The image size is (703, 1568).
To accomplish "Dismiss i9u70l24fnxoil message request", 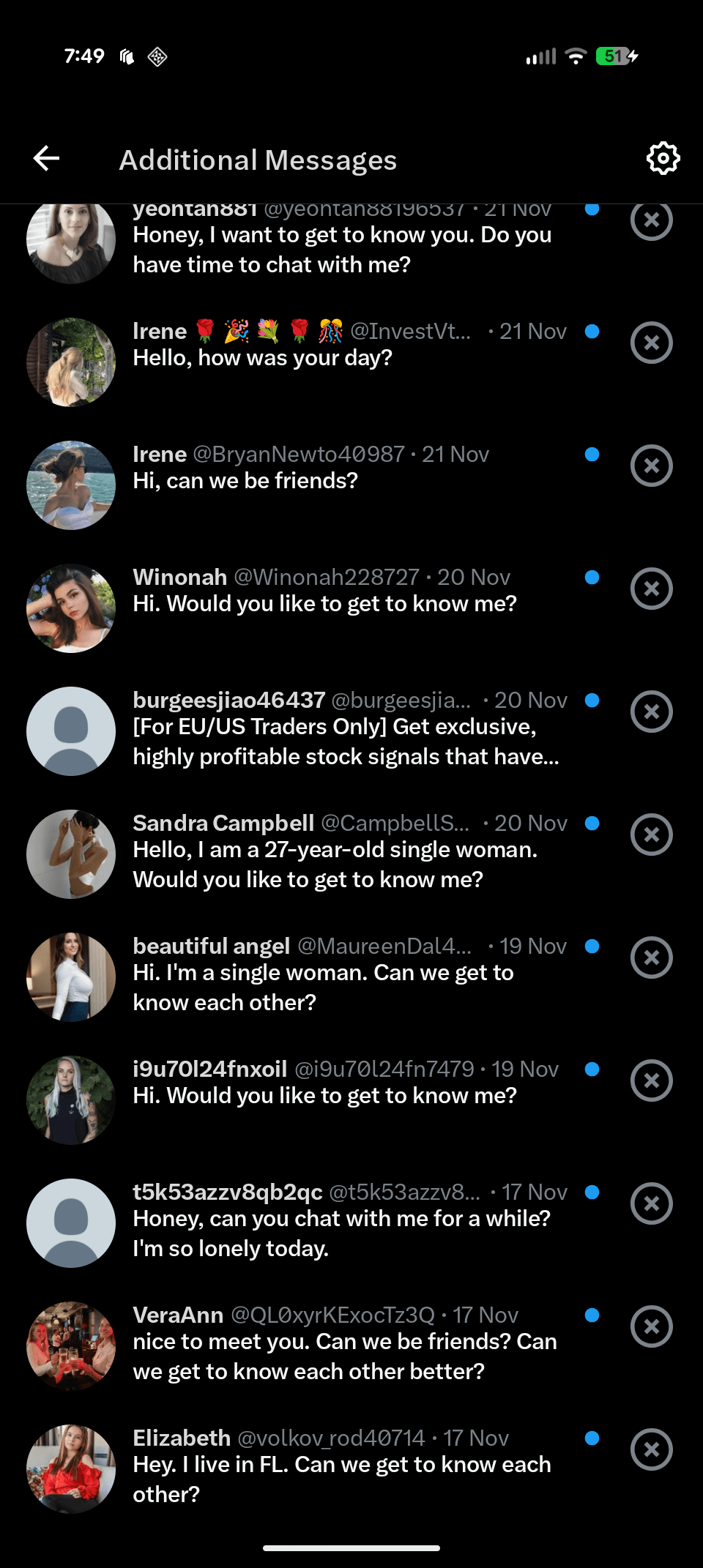I will click(651, 1080).
